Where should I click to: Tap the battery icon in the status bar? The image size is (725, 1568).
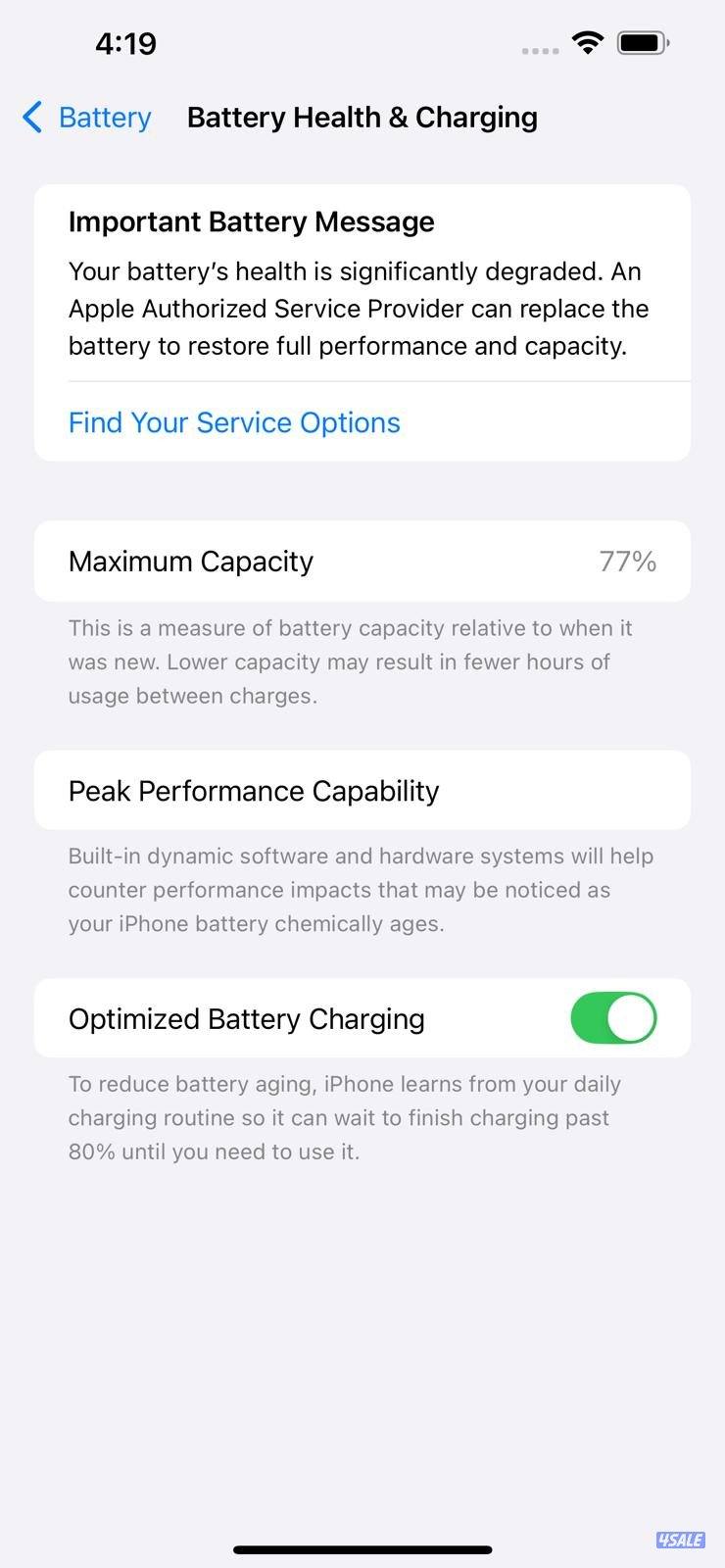coord(642,43)
